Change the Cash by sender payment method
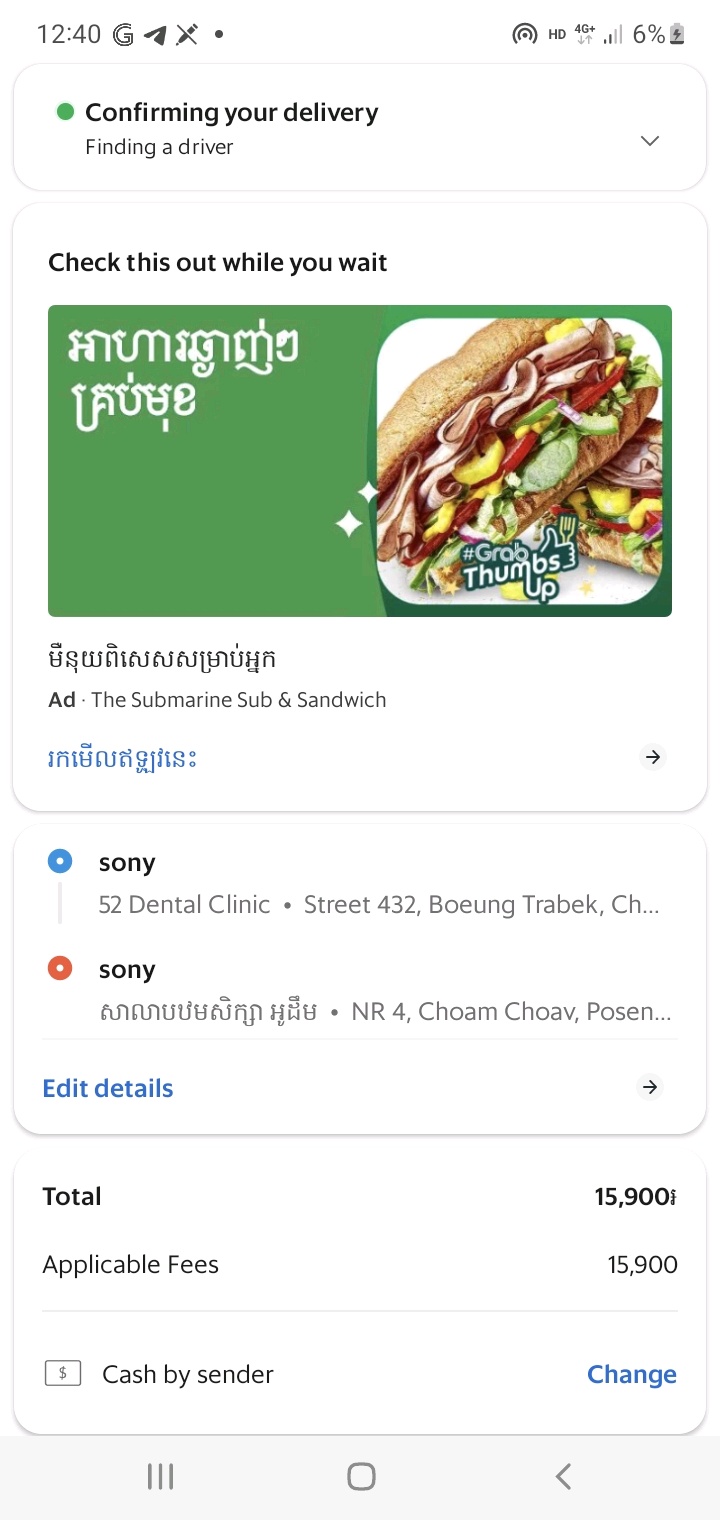Image resolution: width=720 pixels, height=1520 pixels. [x=631, y=1374]
